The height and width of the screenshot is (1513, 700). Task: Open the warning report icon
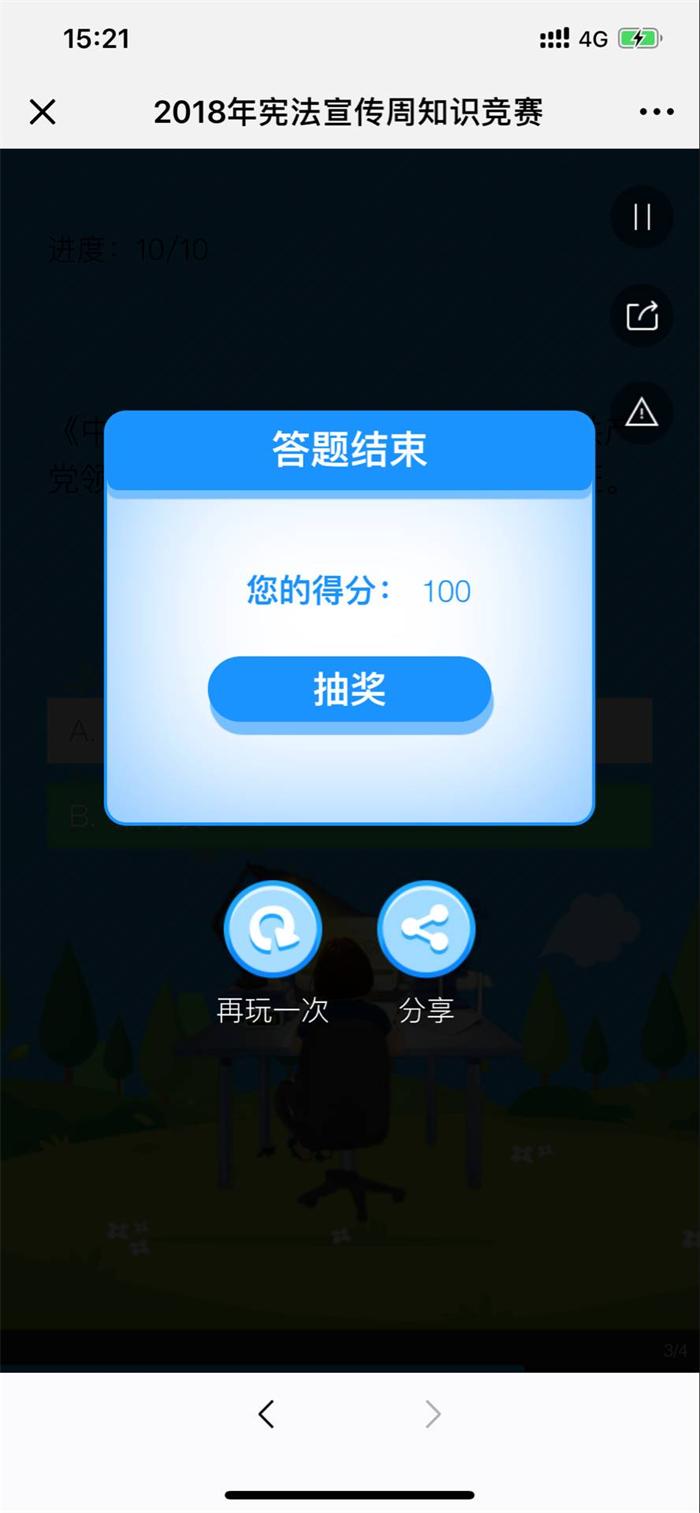point(642,412)
